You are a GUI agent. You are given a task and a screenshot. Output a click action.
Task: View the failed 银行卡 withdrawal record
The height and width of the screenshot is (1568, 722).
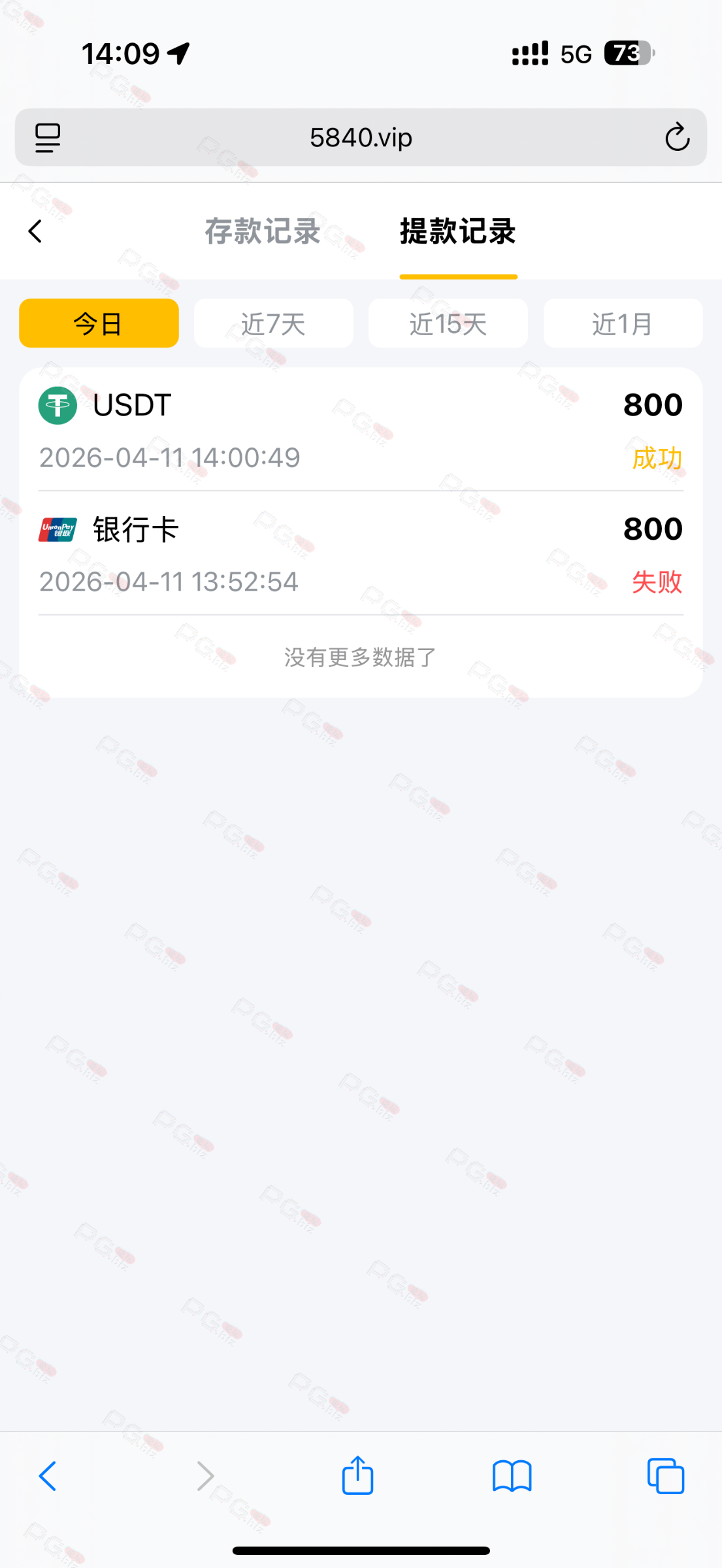[x=361, y=554]
